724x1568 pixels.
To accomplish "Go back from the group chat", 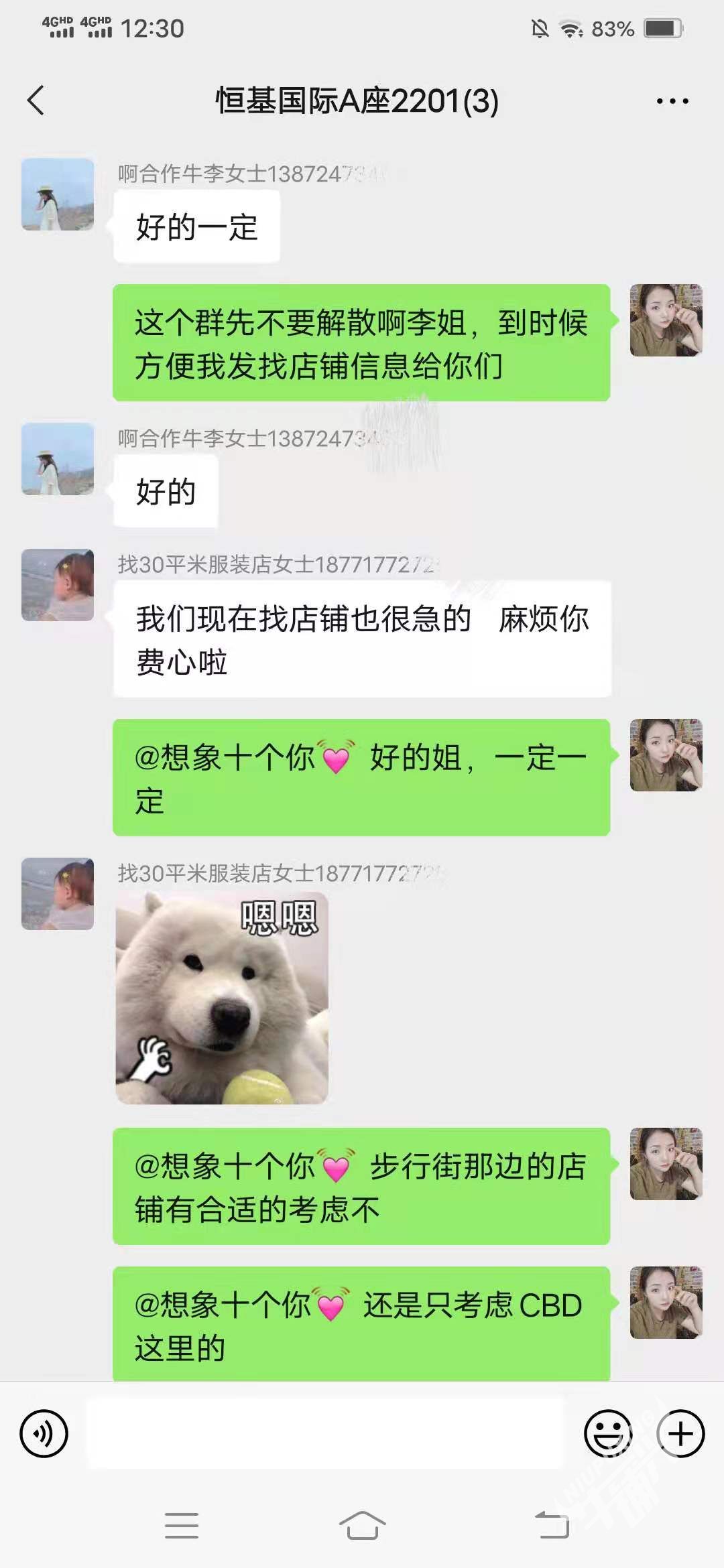I will point(36,101).
